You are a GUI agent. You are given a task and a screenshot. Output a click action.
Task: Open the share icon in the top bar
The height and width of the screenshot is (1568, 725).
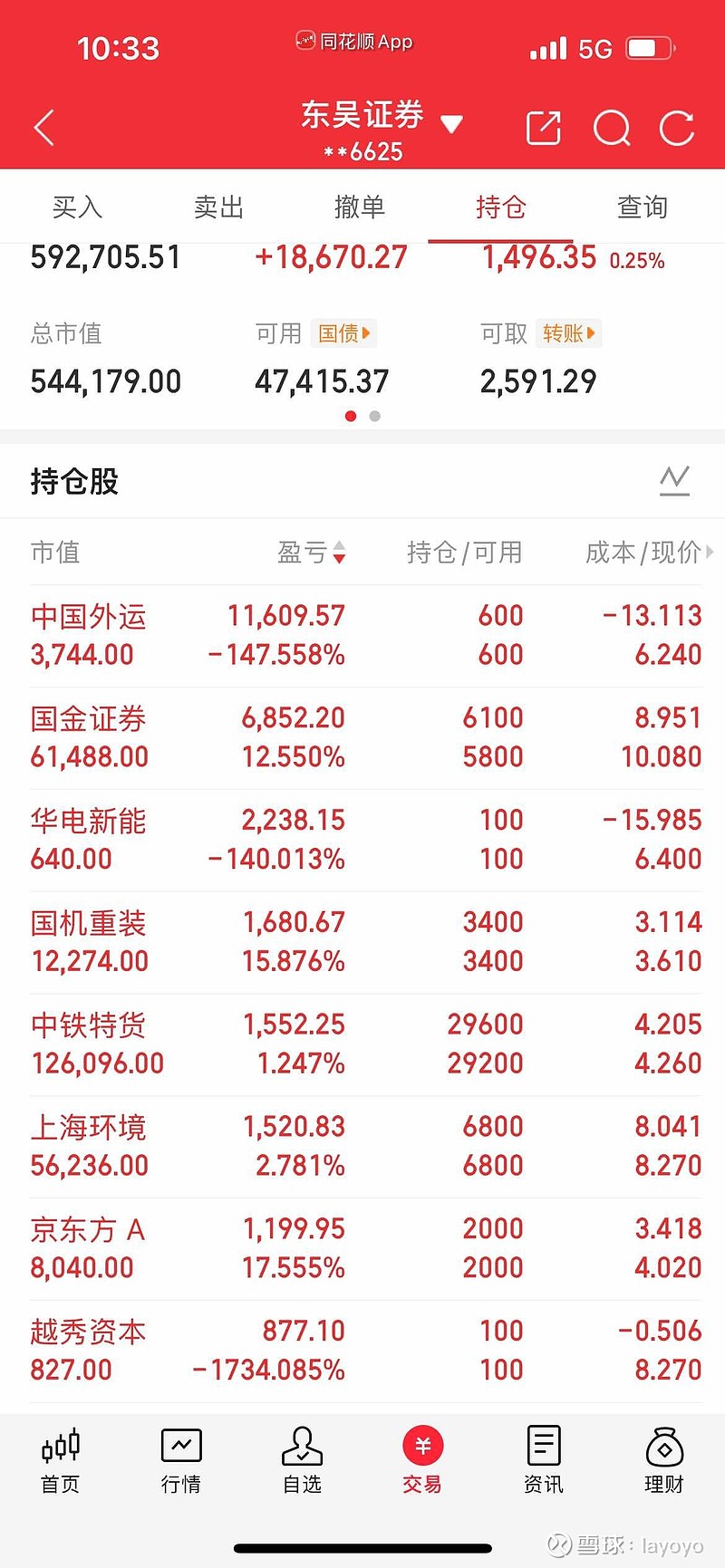pos(543,127)
